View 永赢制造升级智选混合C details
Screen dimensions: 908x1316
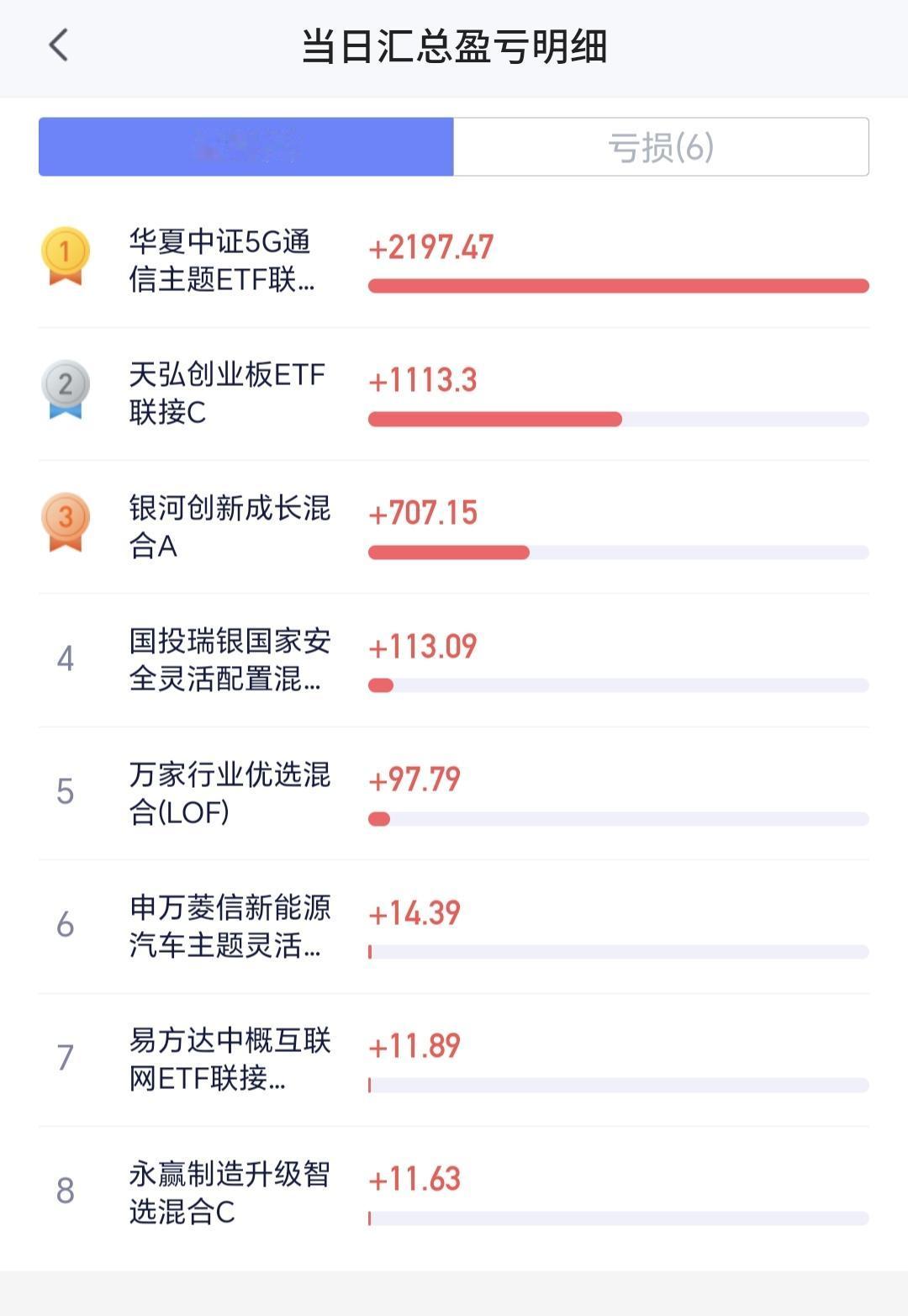tap(454, 1193)
